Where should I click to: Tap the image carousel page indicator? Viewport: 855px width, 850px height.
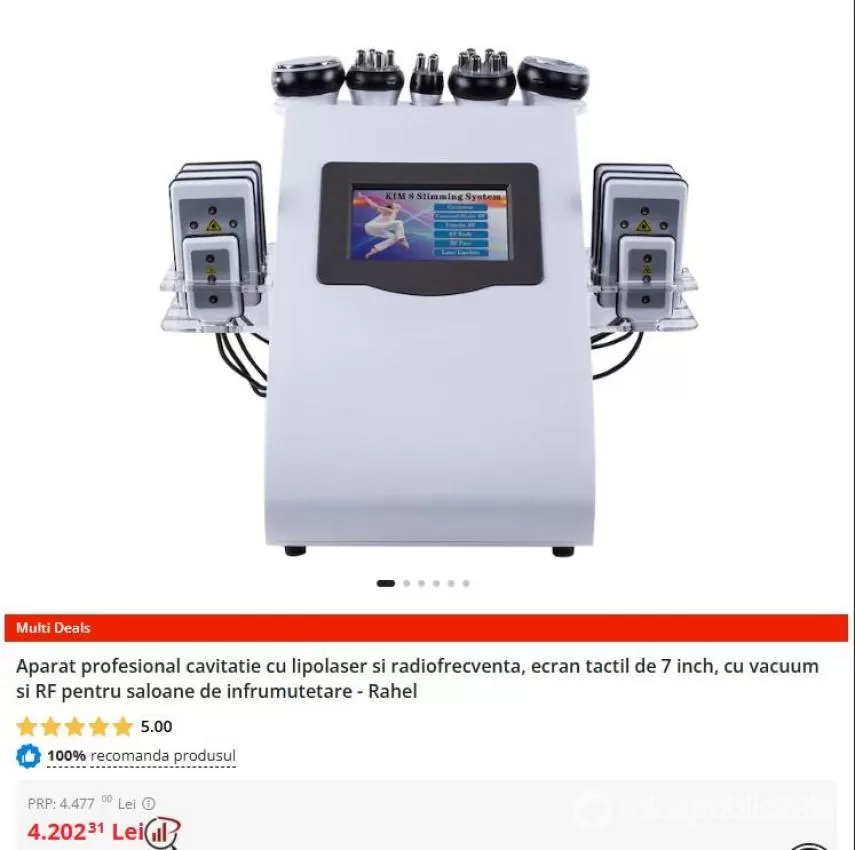424,583
